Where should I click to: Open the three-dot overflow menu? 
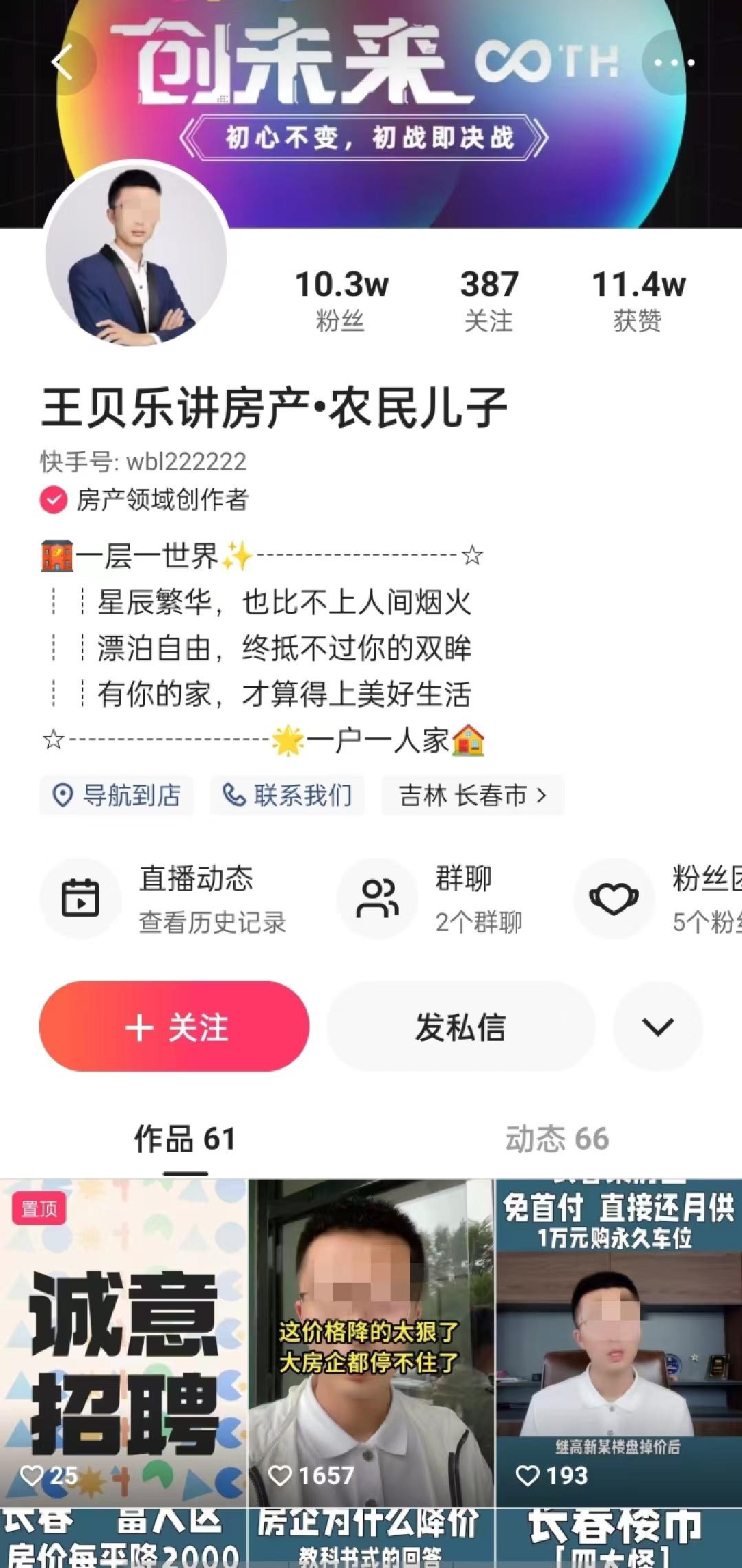tap(674, 63)
